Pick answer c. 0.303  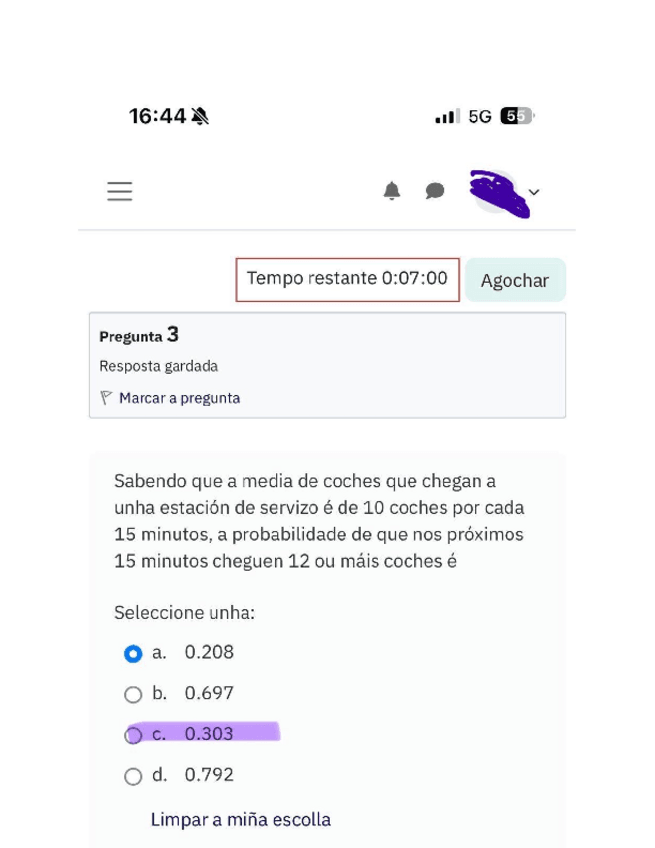point(133,735)
